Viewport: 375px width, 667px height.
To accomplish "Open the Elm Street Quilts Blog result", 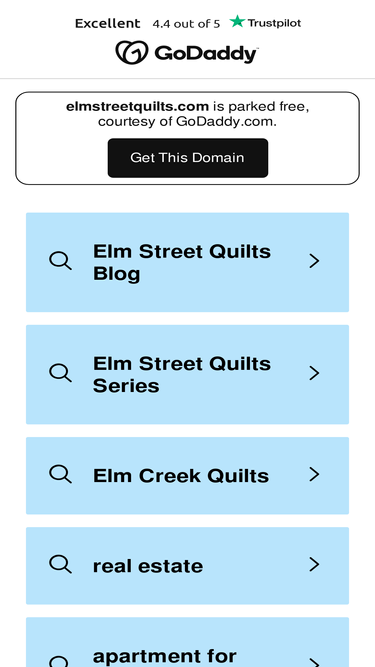I will click(188, 262).
